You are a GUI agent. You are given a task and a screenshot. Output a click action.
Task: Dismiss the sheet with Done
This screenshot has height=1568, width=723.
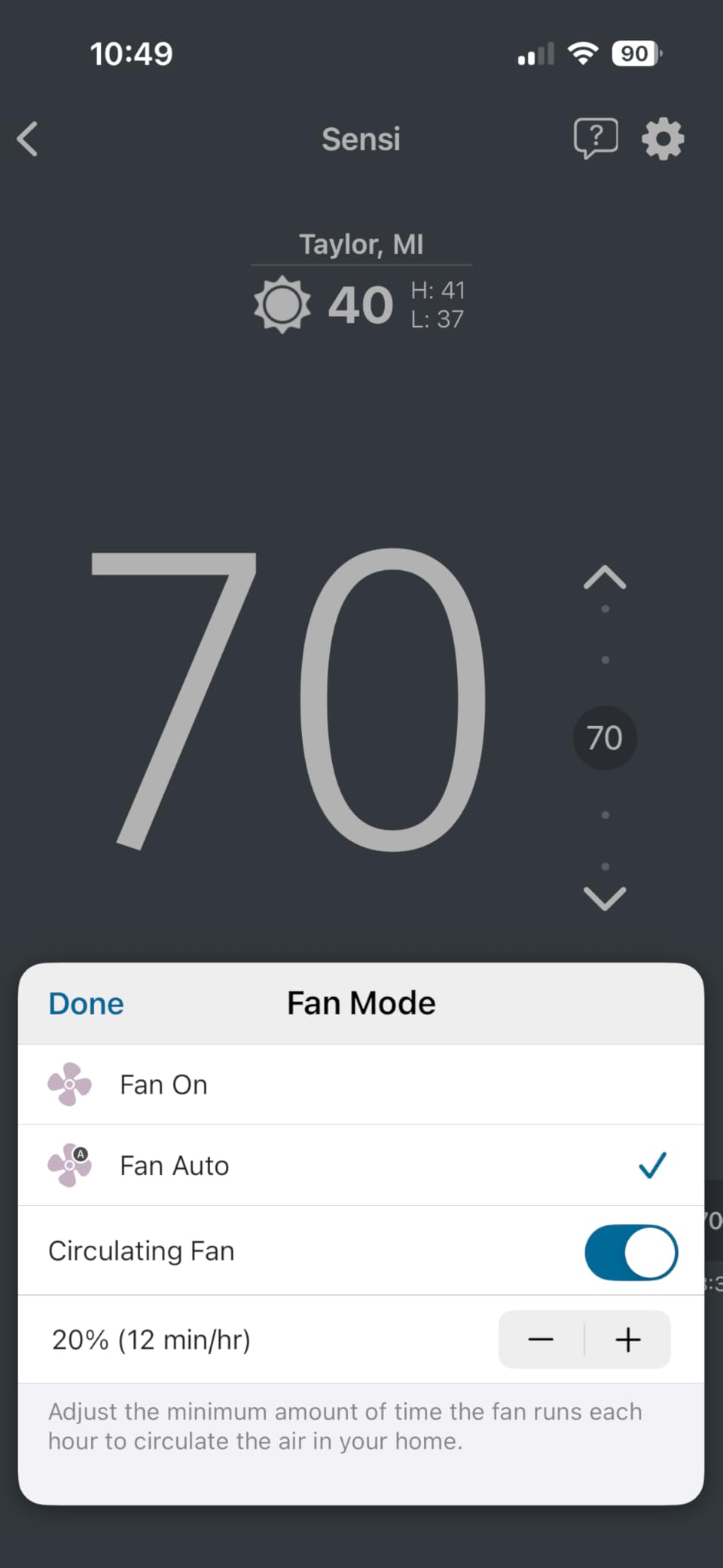(x=85, y=1002)
